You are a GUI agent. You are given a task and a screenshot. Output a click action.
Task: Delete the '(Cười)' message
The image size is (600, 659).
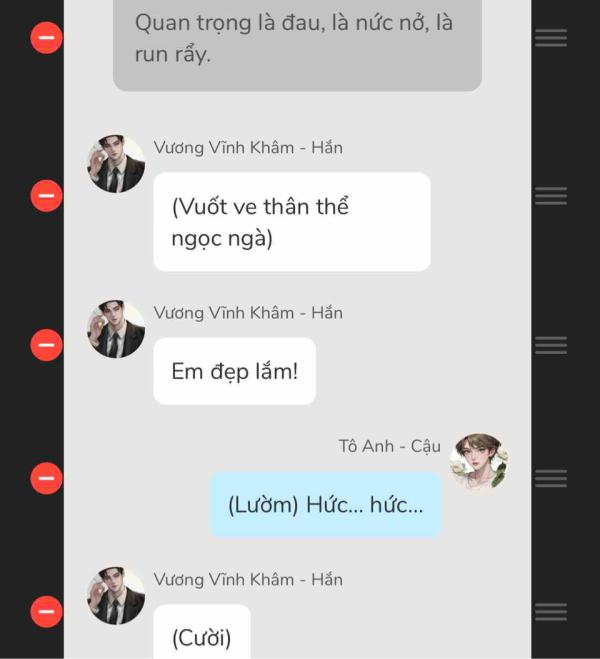click(47, 611)
